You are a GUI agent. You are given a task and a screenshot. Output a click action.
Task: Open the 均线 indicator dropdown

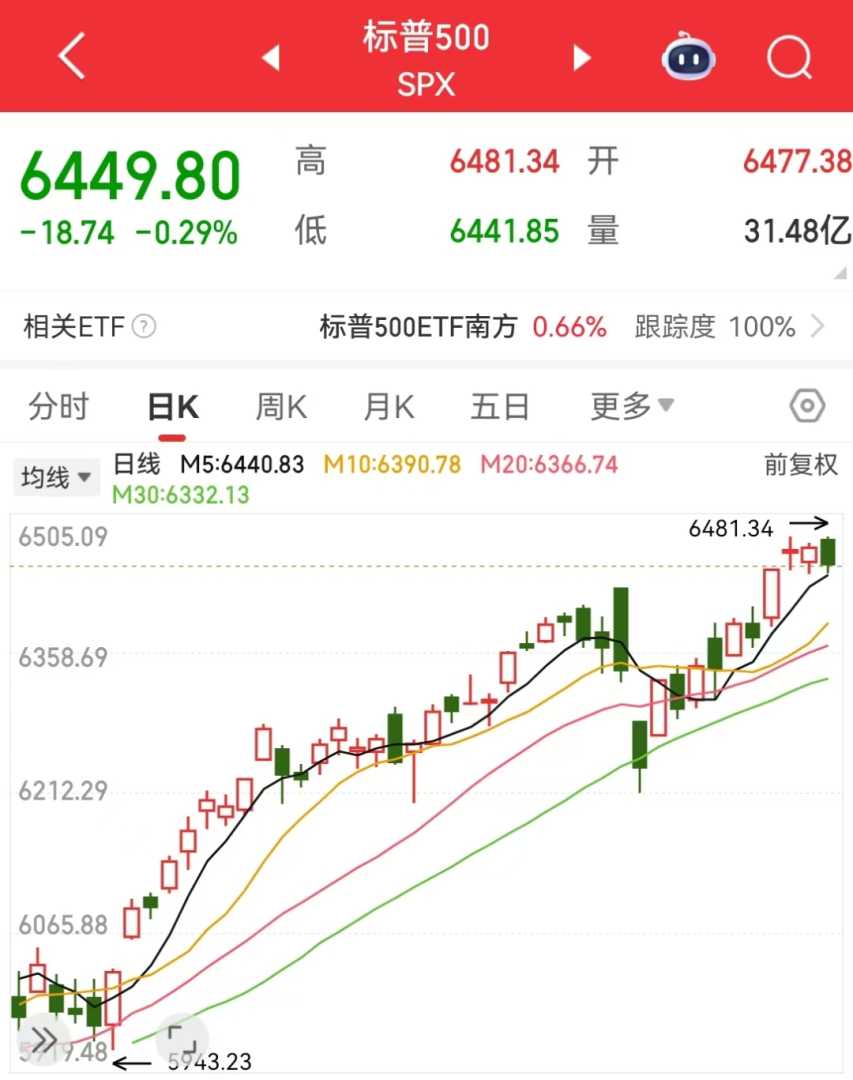click(x=56, y=477)
